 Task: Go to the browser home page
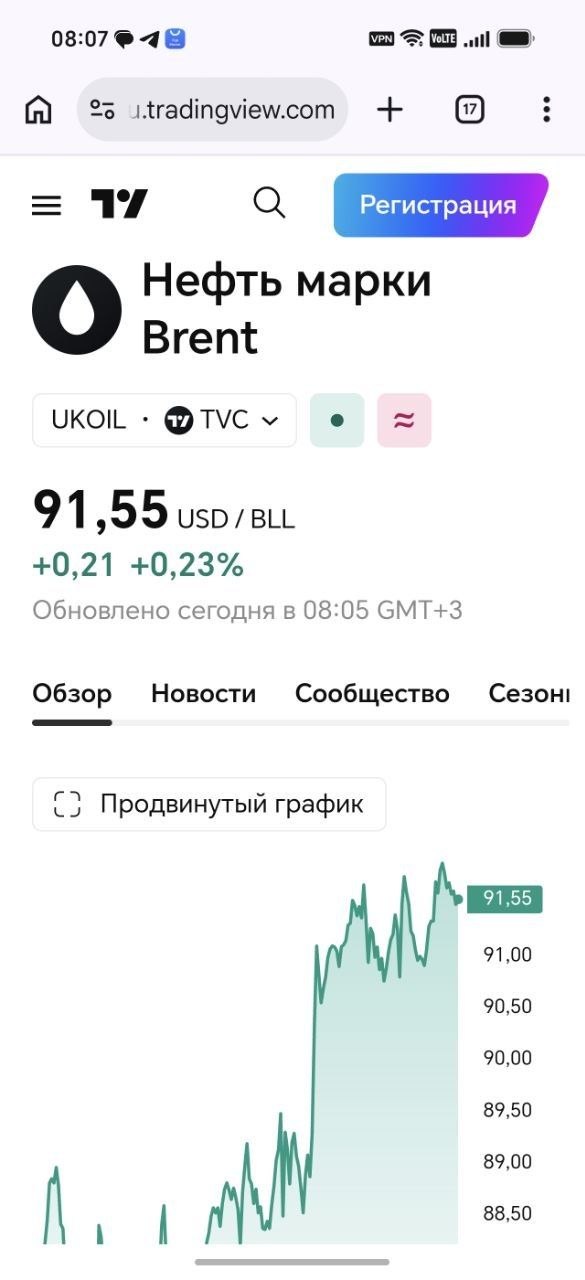38,109
